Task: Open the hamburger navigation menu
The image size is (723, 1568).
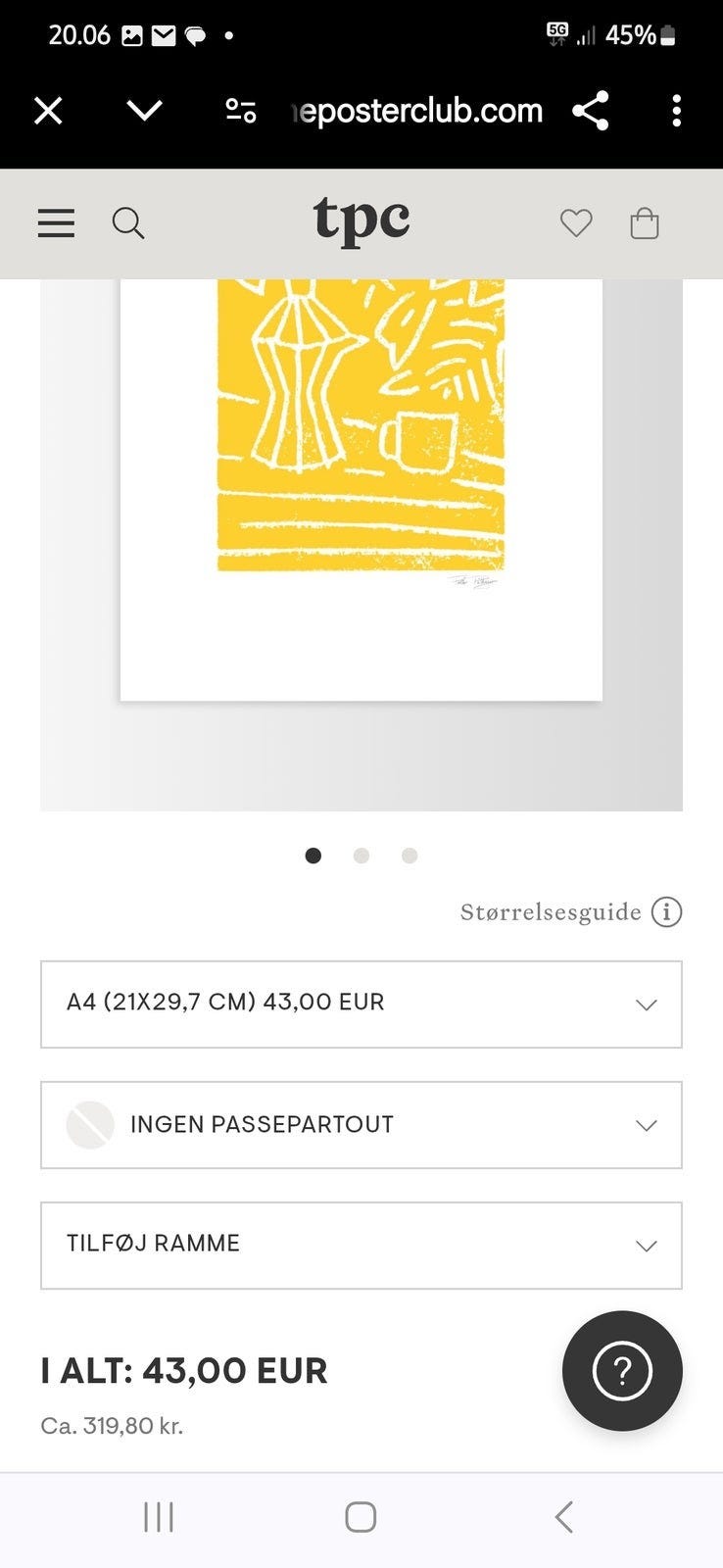Action: tap(56, 222)
